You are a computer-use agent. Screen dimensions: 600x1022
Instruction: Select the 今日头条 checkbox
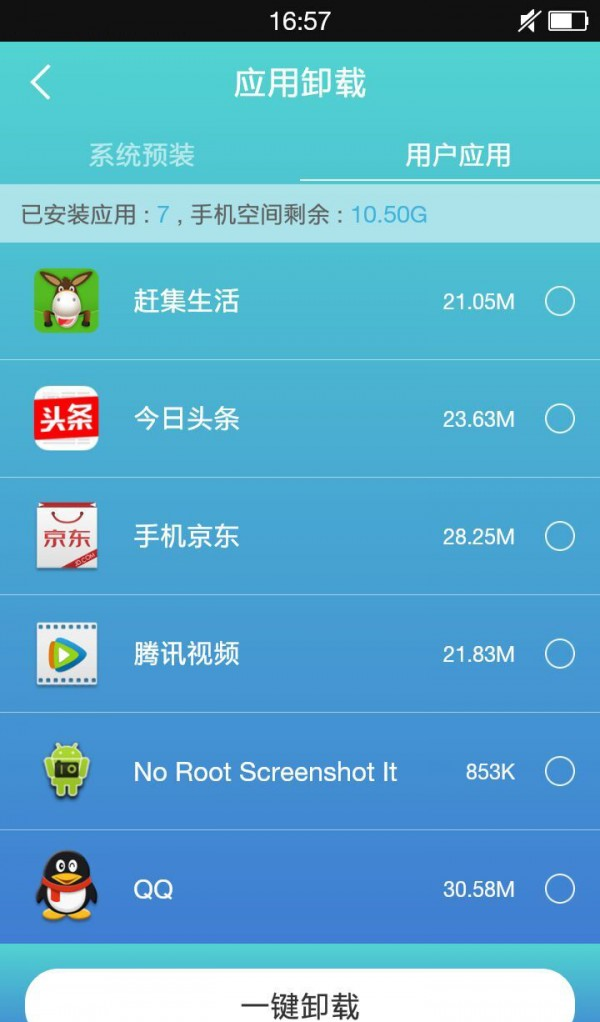click(560, 419)
